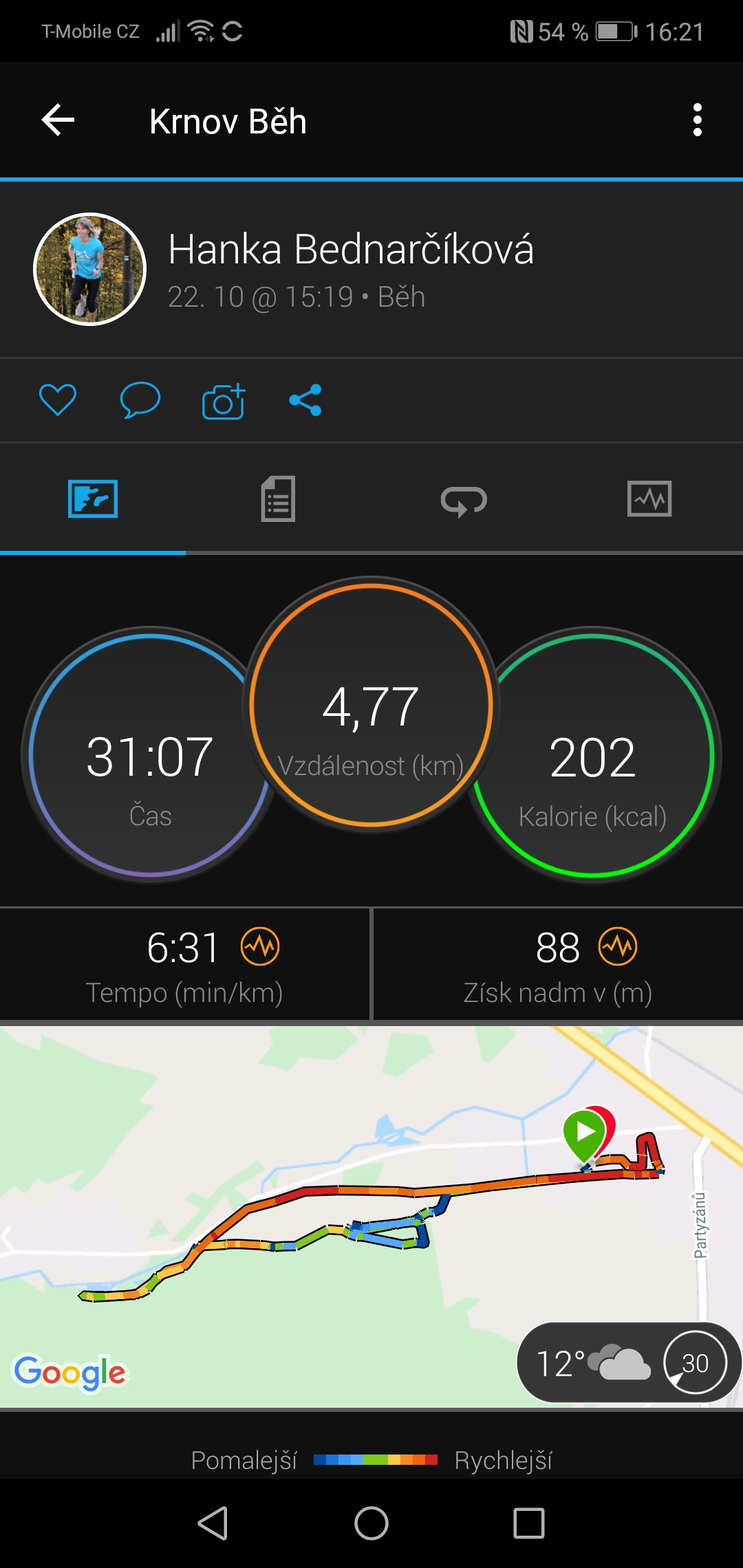
Task: Go back using the top arrow
Action: [58, 120]
